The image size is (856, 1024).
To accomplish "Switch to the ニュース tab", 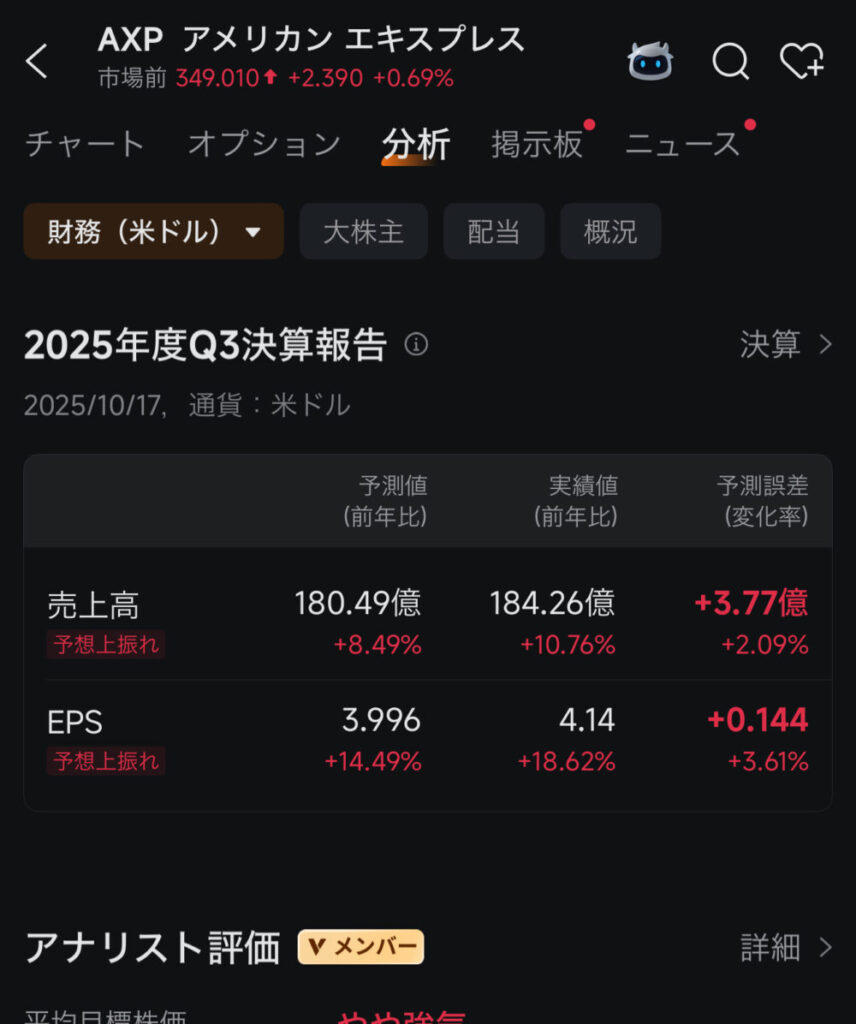I will pyautogui.click(x=683, y=144).
